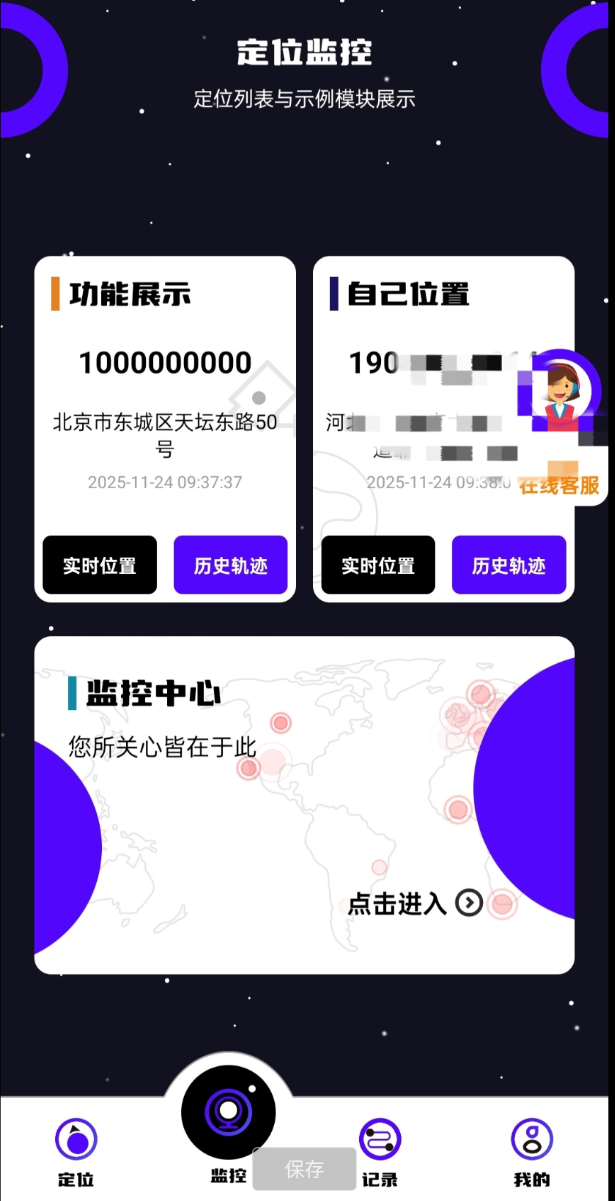
Task: Open 历史轨迹 in the 功能展示 card
Action: (231, 565)
